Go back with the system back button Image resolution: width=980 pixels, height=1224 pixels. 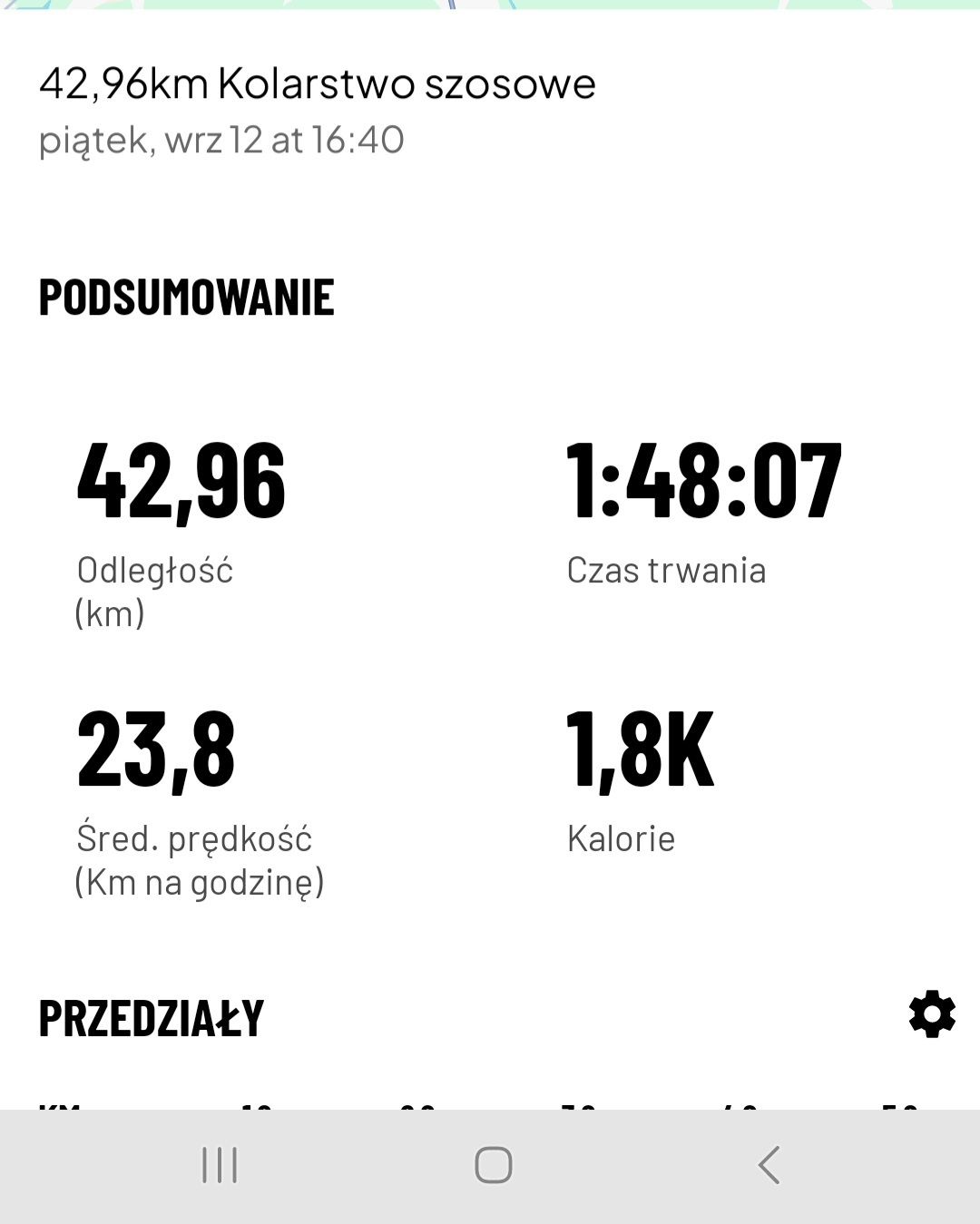[x=769, y=1165]
